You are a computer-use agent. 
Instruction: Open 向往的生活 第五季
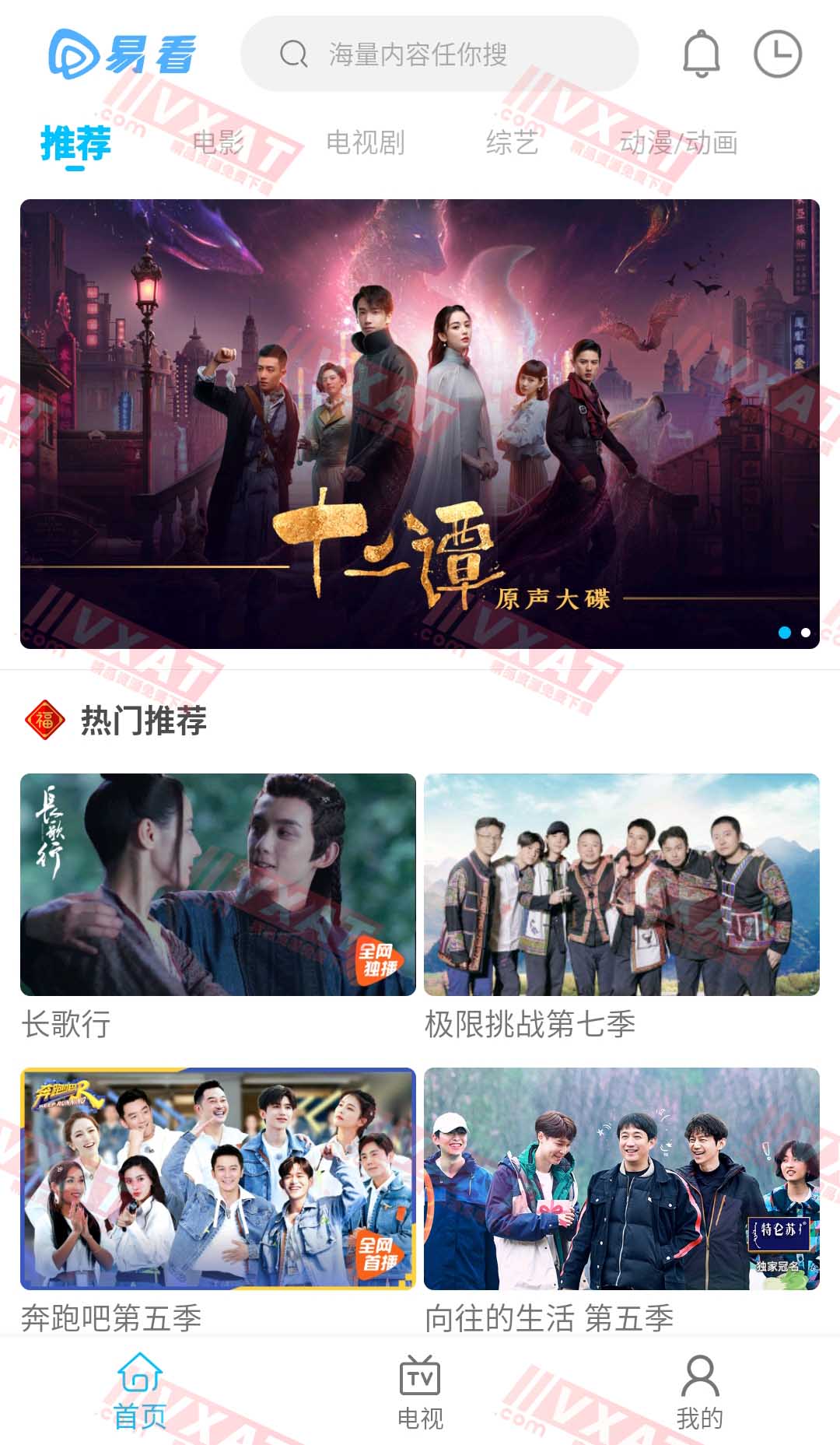tap(621, 1179)
